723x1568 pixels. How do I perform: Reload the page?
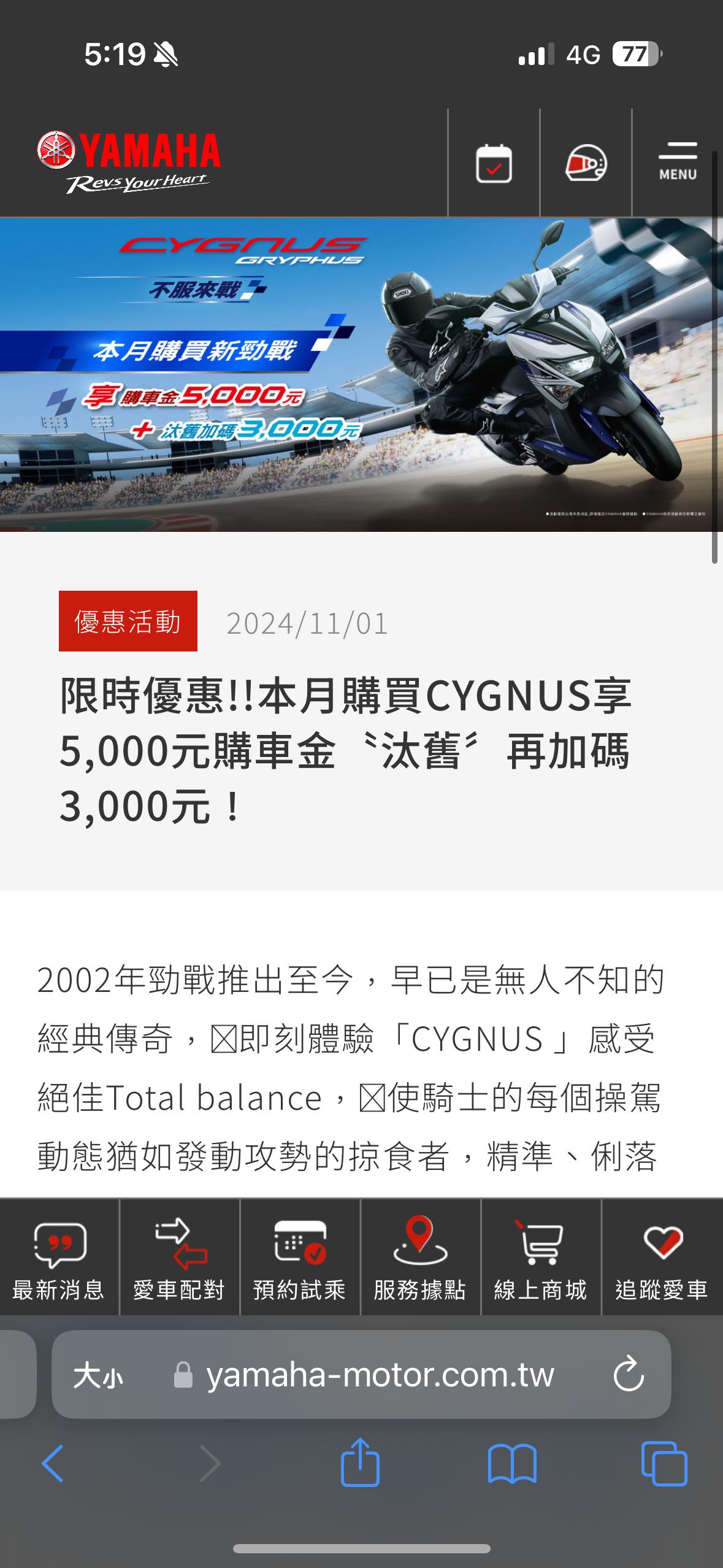(x=629, y=1376)
